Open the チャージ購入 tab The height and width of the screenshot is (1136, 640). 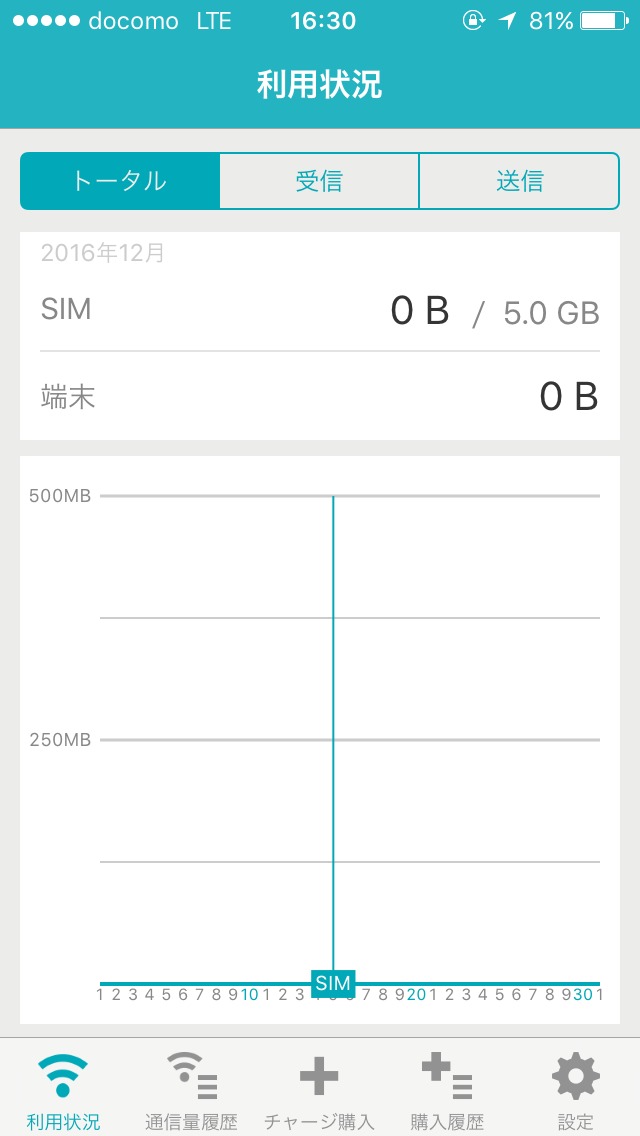(x=319, y=1090)
